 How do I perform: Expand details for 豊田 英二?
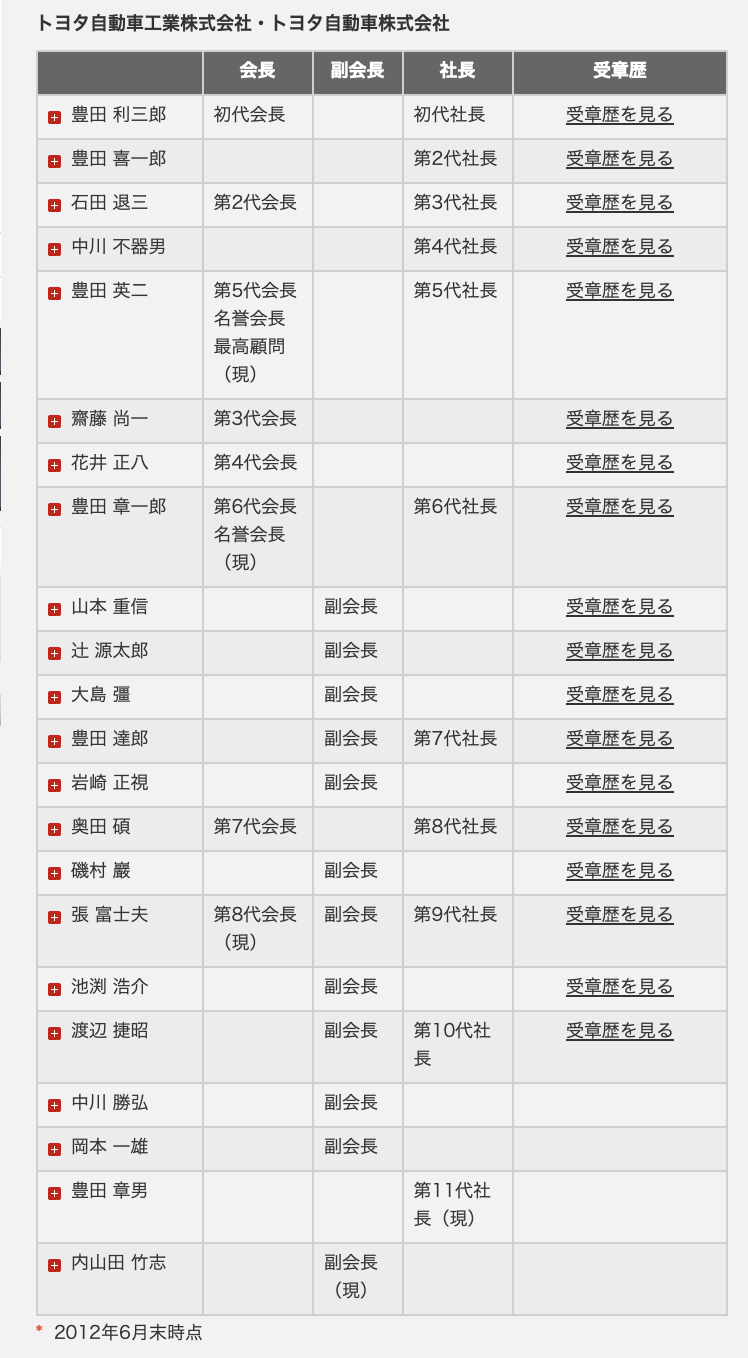(55, 293)
